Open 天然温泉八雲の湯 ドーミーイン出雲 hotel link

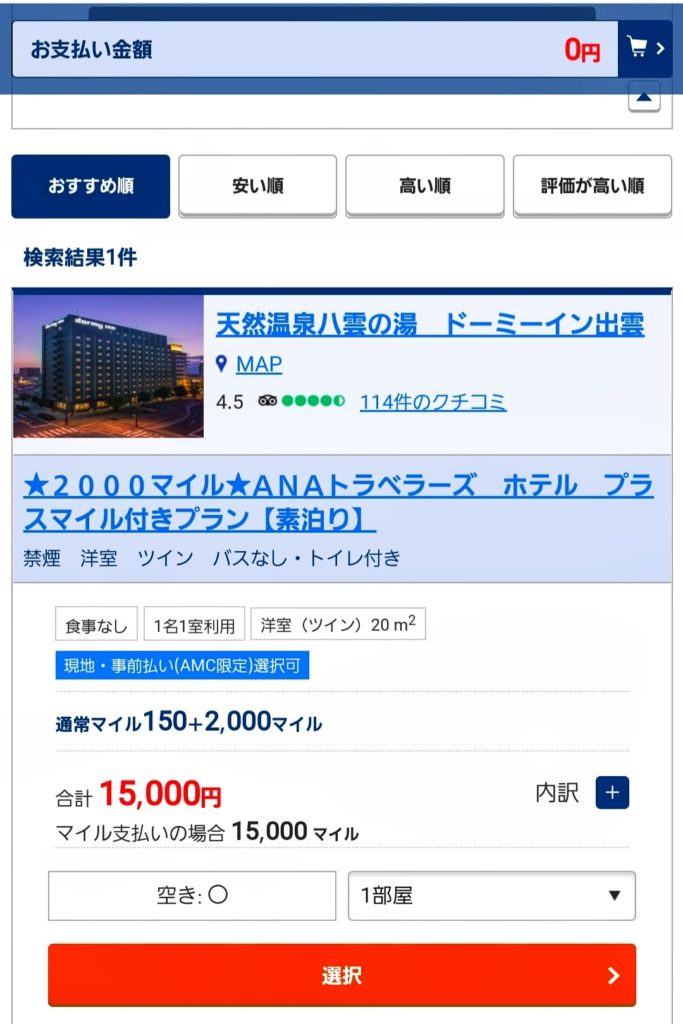430,324
